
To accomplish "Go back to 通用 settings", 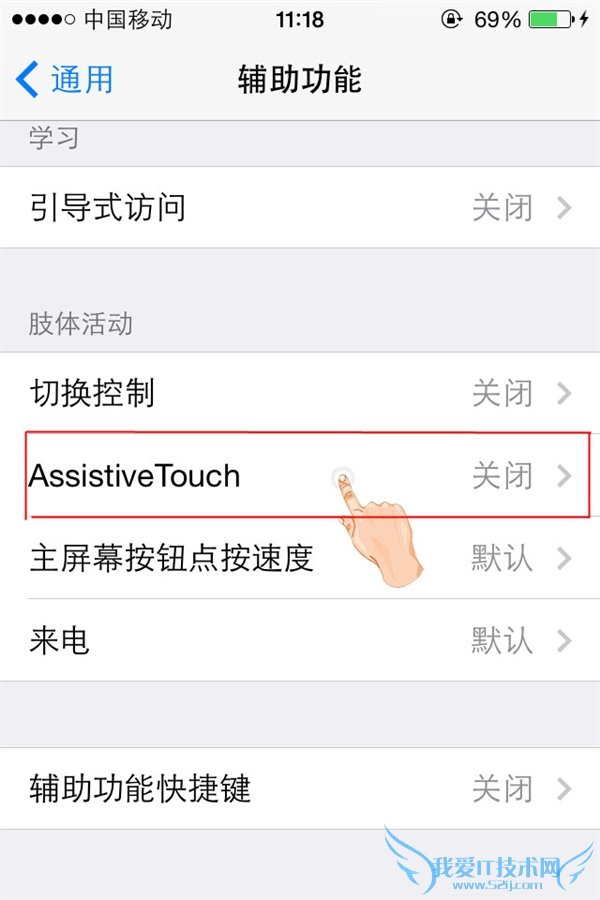I will coord(66,80).
